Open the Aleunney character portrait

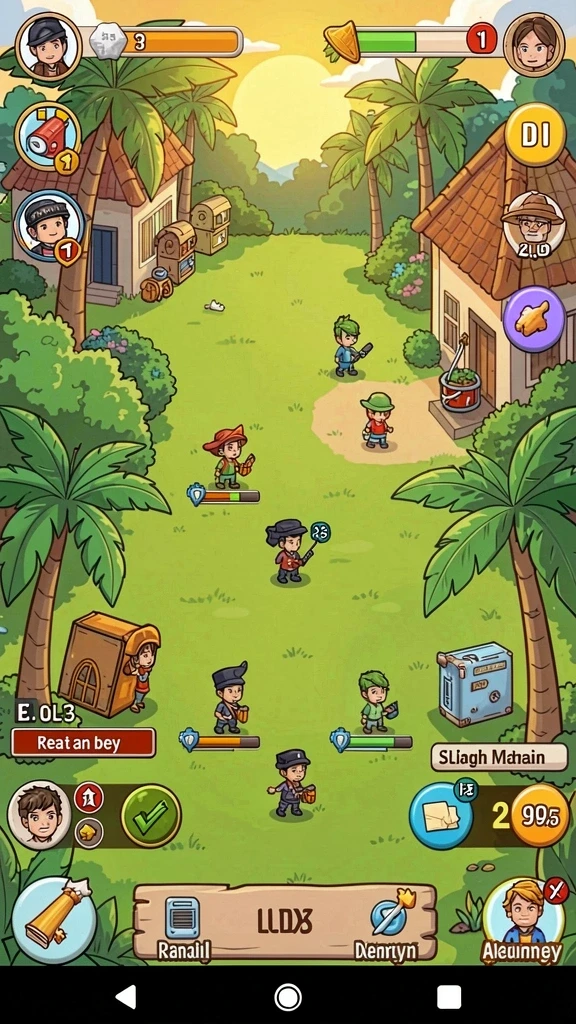(524, 920)
